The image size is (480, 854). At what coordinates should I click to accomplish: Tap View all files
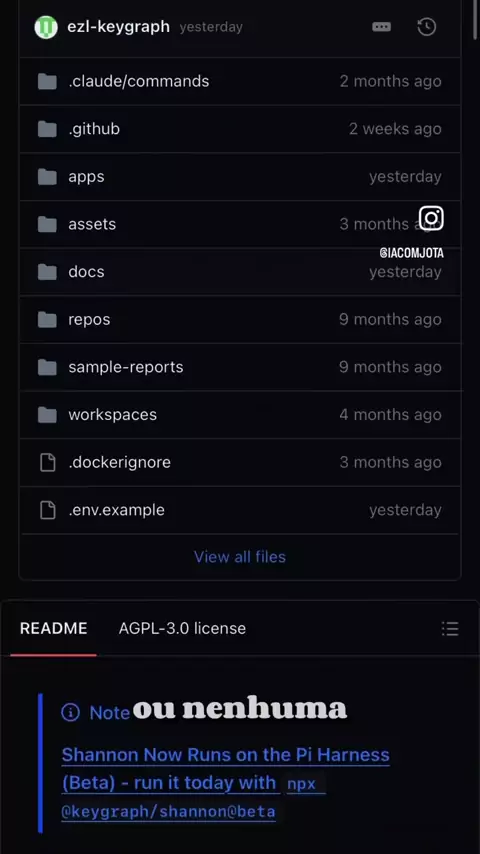click(240, 557)
